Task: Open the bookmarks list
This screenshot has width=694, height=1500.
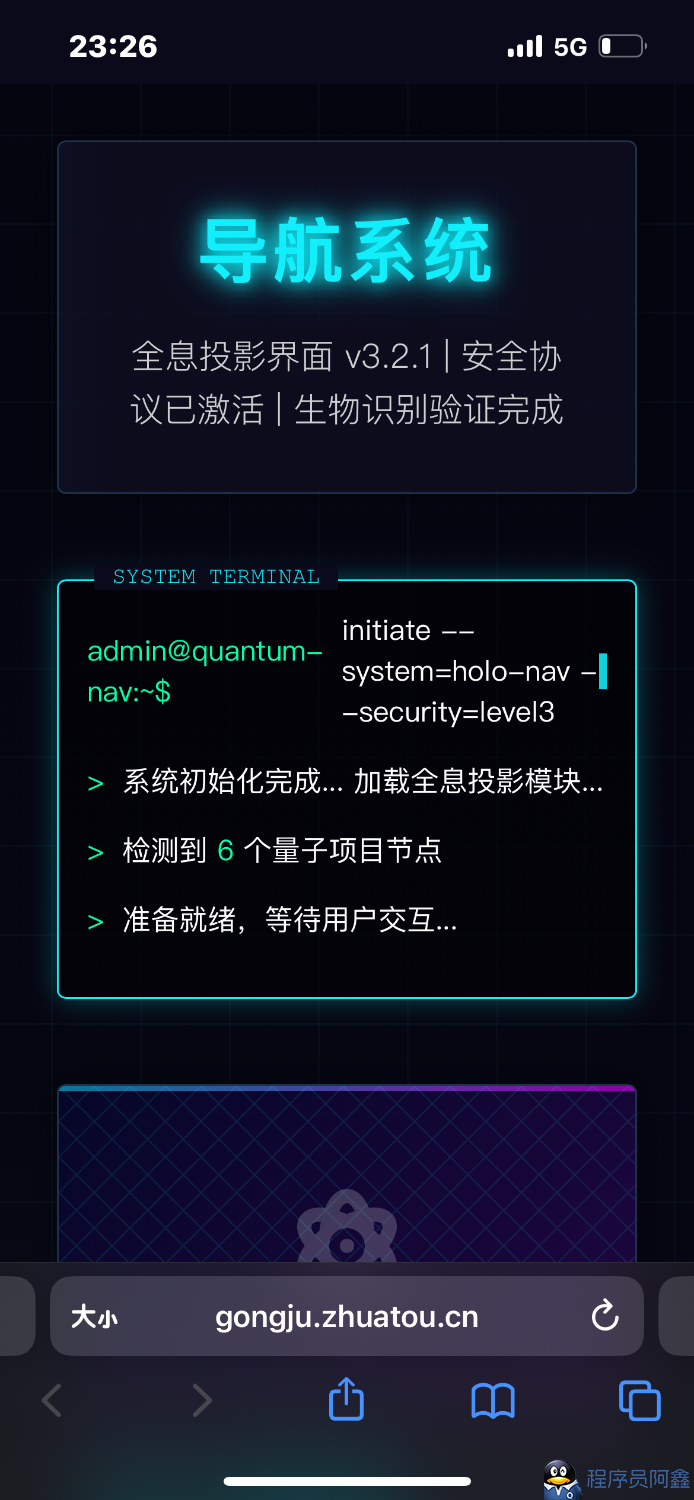Action: pos(493,1401)
